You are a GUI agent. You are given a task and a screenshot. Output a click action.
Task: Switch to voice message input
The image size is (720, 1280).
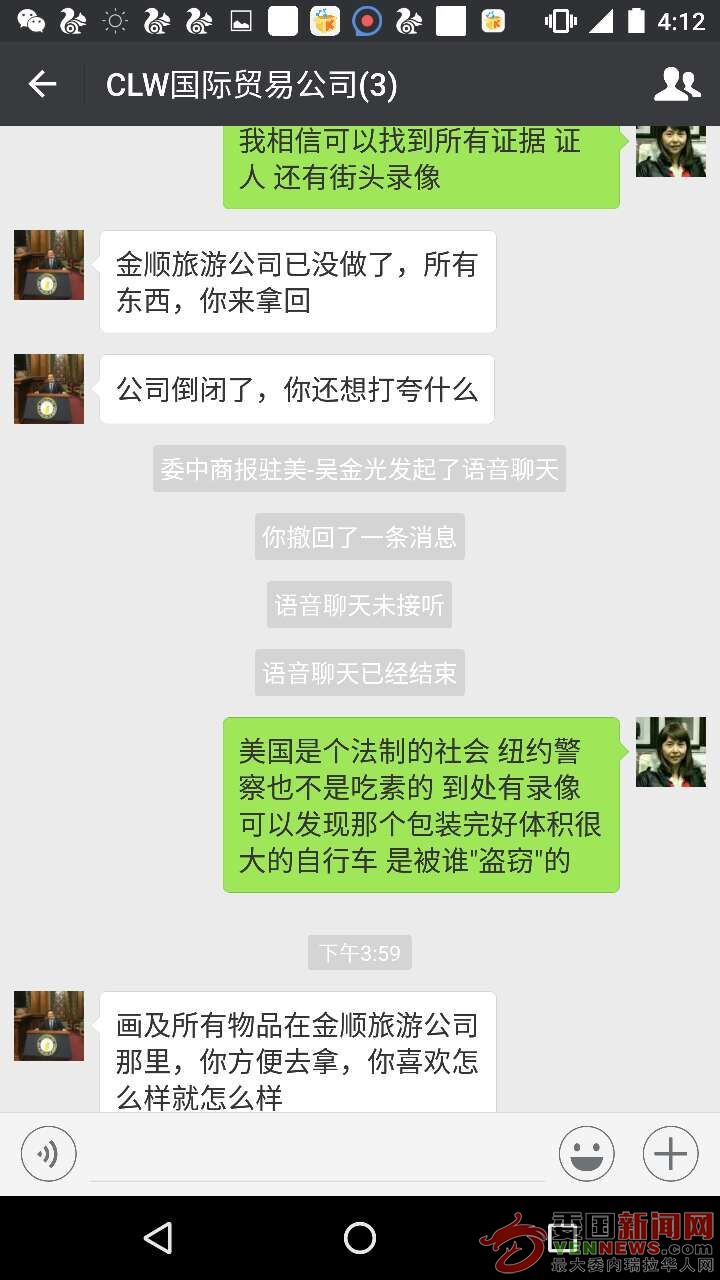(x=48, y=1154)
